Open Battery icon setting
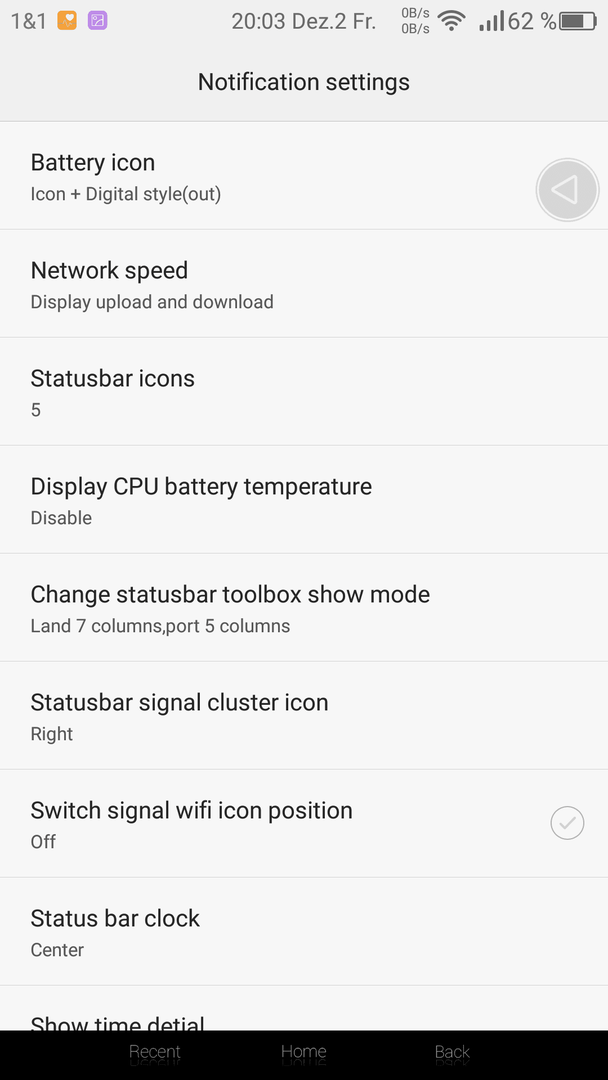Screen dimensions: 608x1080 point(304,176)
